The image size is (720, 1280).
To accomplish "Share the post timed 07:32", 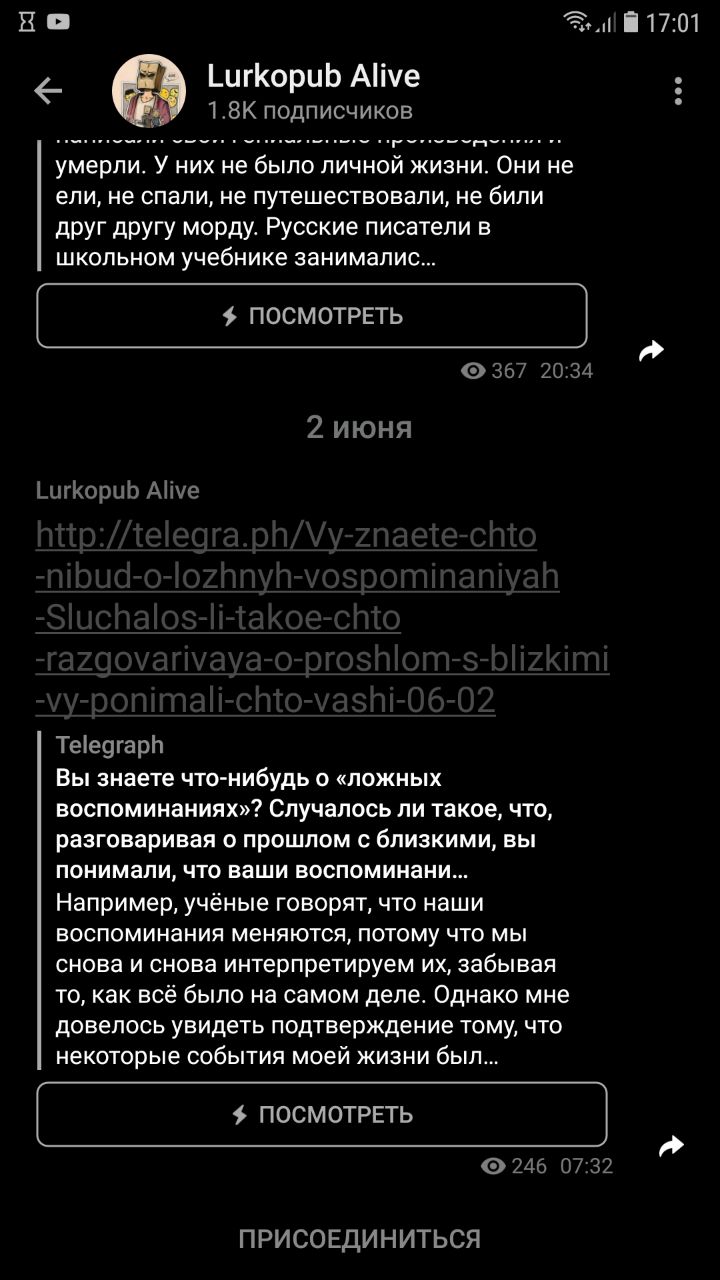I will tap(671, 1146).
